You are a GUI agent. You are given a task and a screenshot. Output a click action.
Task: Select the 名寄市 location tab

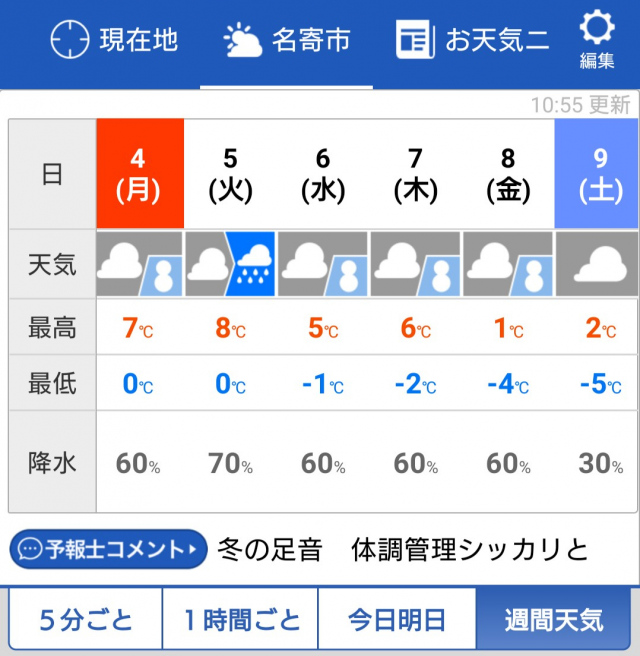287,41
